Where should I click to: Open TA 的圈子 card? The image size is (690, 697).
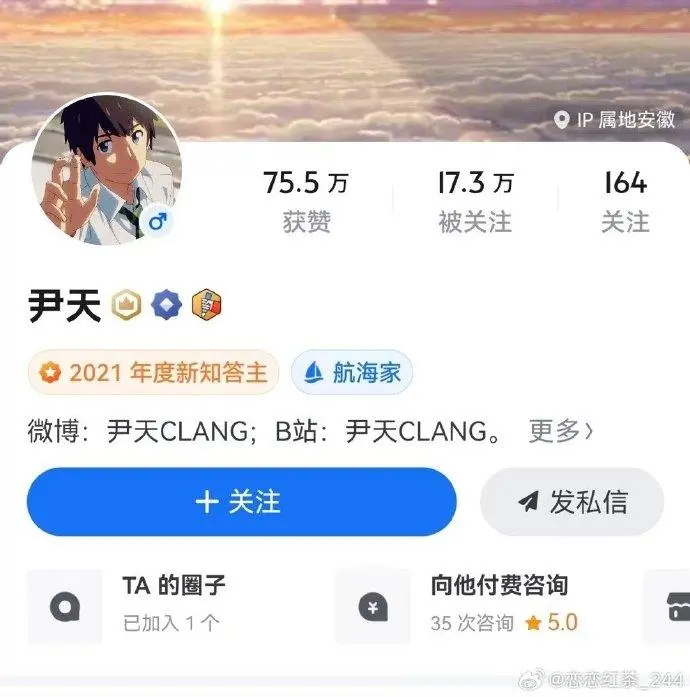pos(172,604)
